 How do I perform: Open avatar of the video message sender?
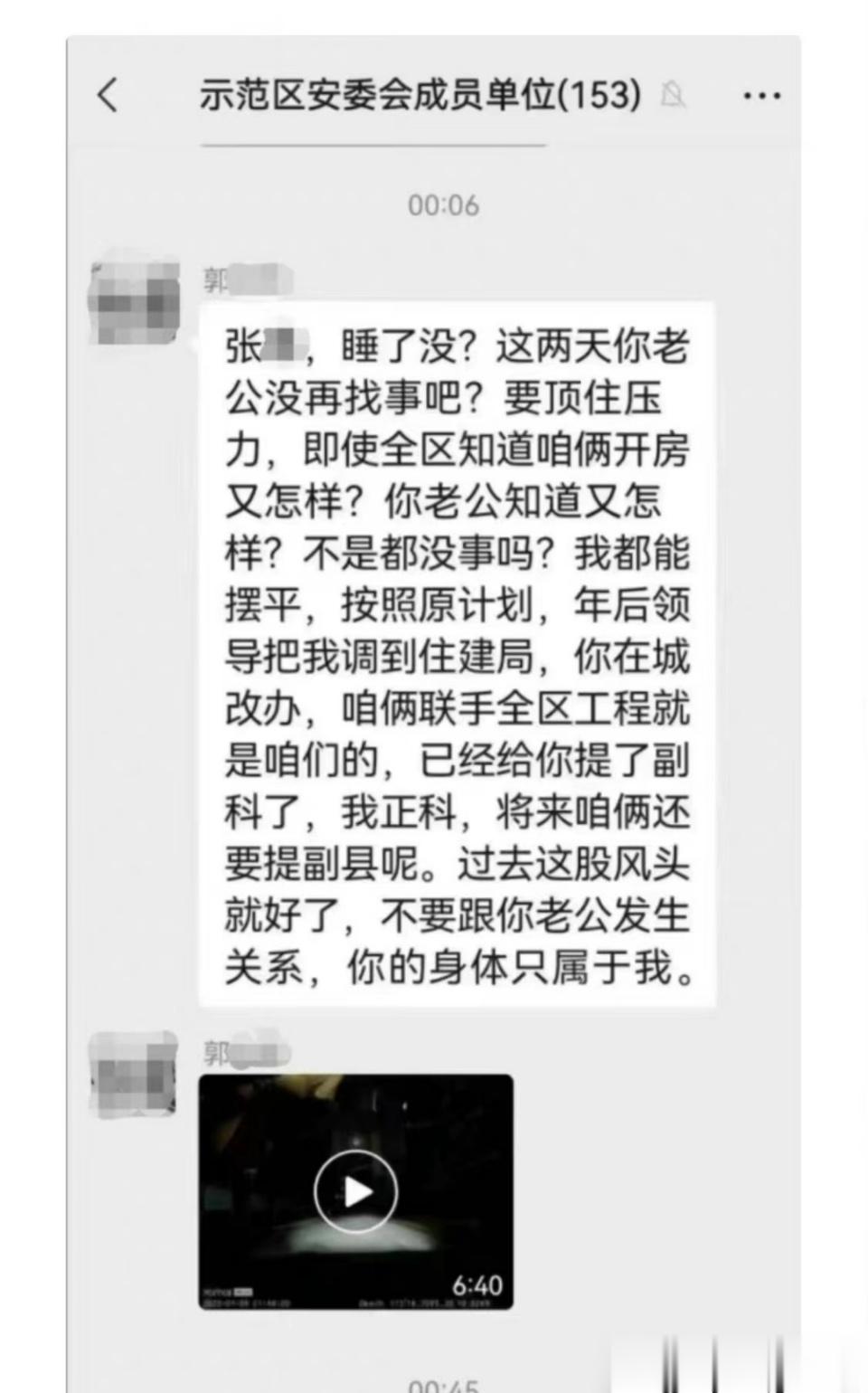(134, 1075)
